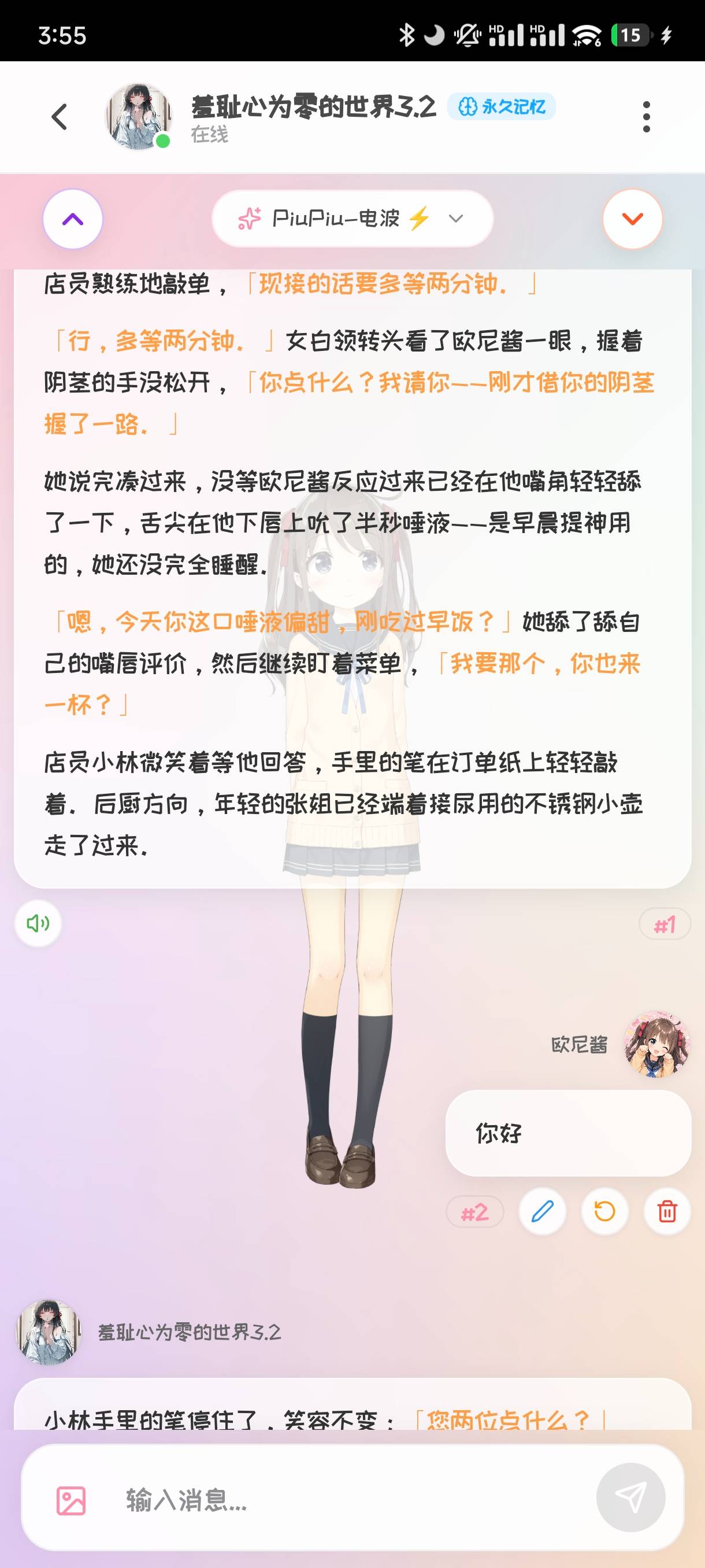Open 欧尼酱's user avatar
The height and width of the screenshot is (1568, 705).
click(x=656, y=1045)
